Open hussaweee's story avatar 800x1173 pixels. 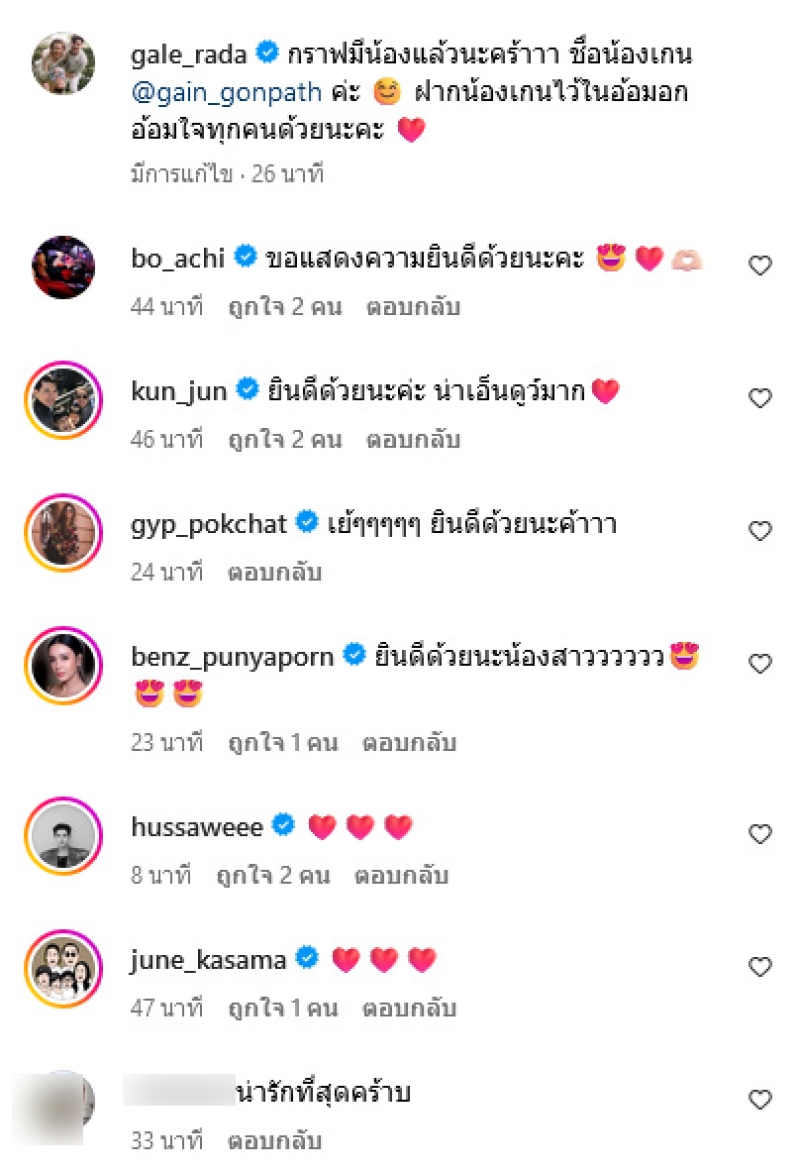coord(63,836)
